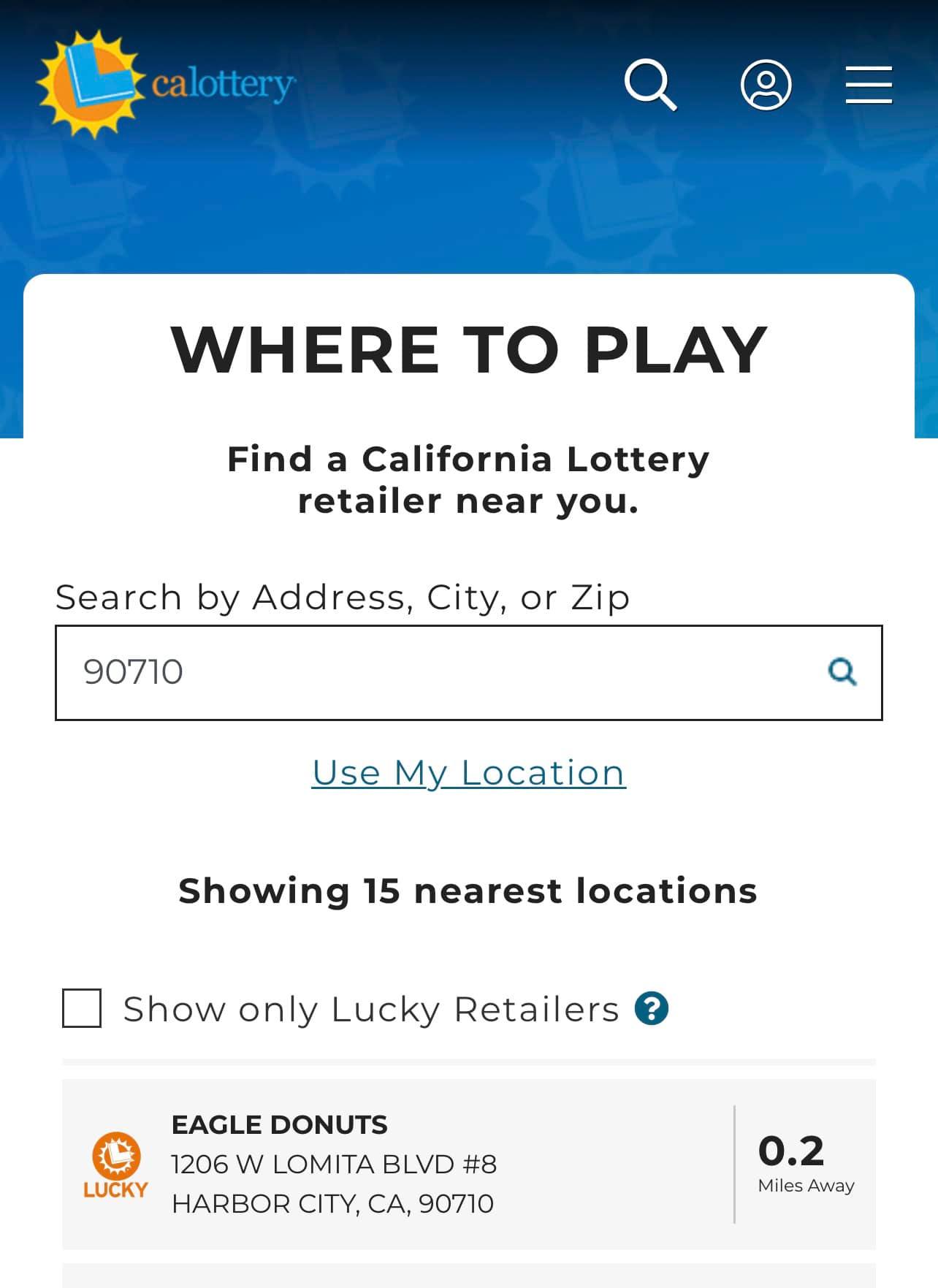
Task: Open Eagle Donuts retailer listing
Action: [394, 1163]
